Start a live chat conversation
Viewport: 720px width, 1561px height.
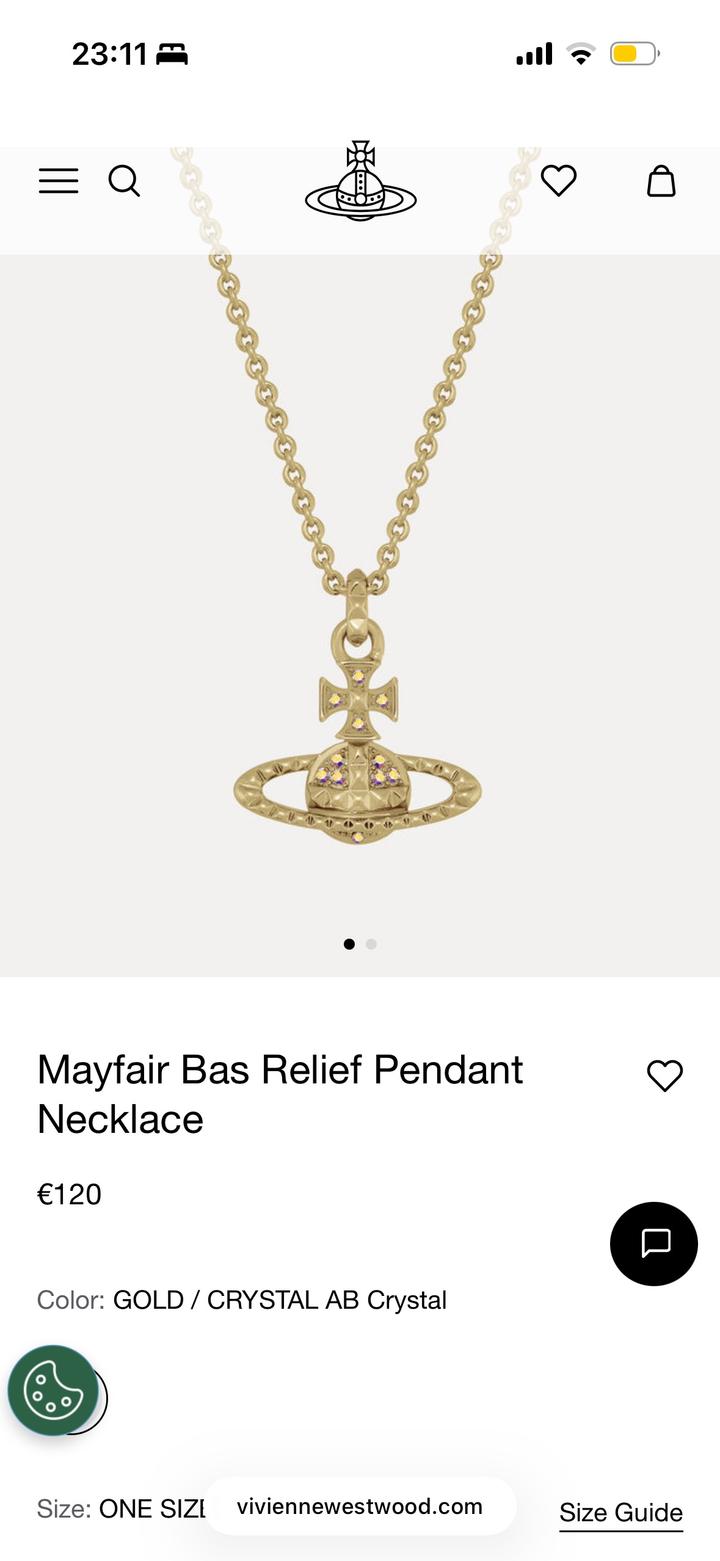coord(654,1243)
